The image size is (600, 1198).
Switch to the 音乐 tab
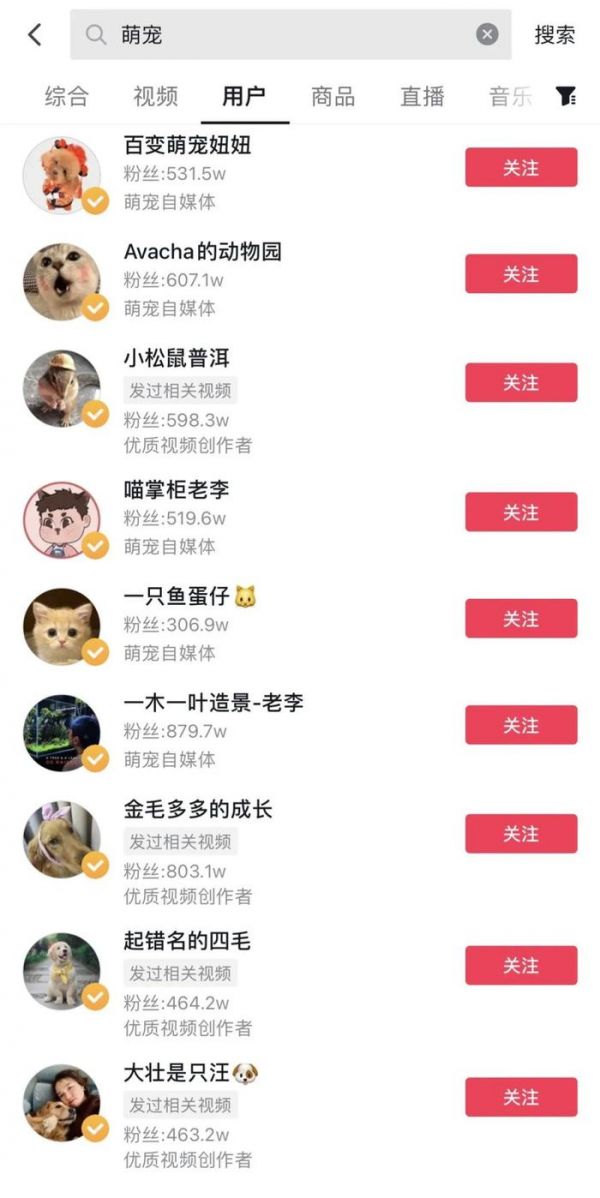tap(510, 96)
